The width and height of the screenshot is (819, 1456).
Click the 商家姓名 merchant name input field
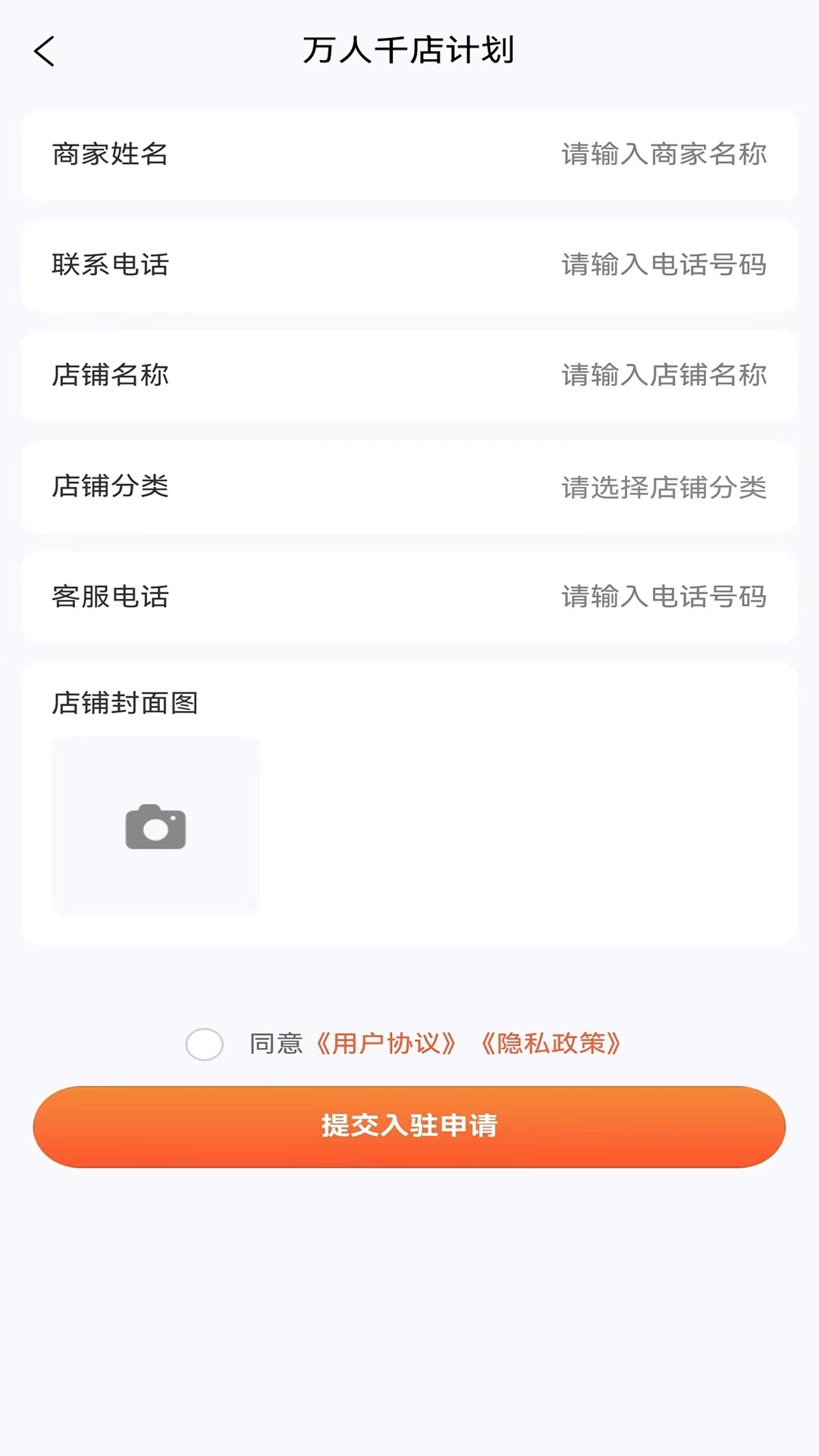pos(664,155)
